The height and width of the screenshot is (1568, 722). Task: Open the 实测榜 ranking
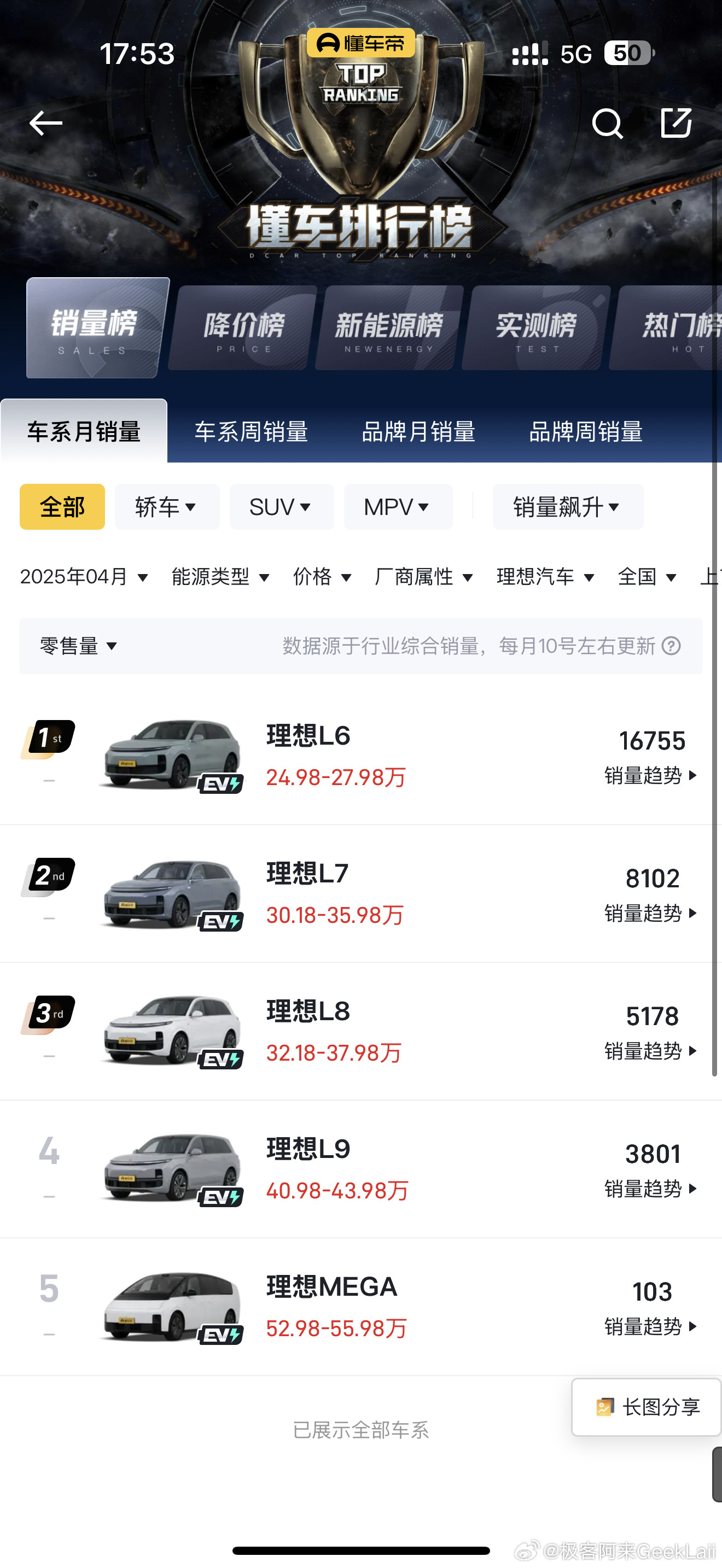535,328
